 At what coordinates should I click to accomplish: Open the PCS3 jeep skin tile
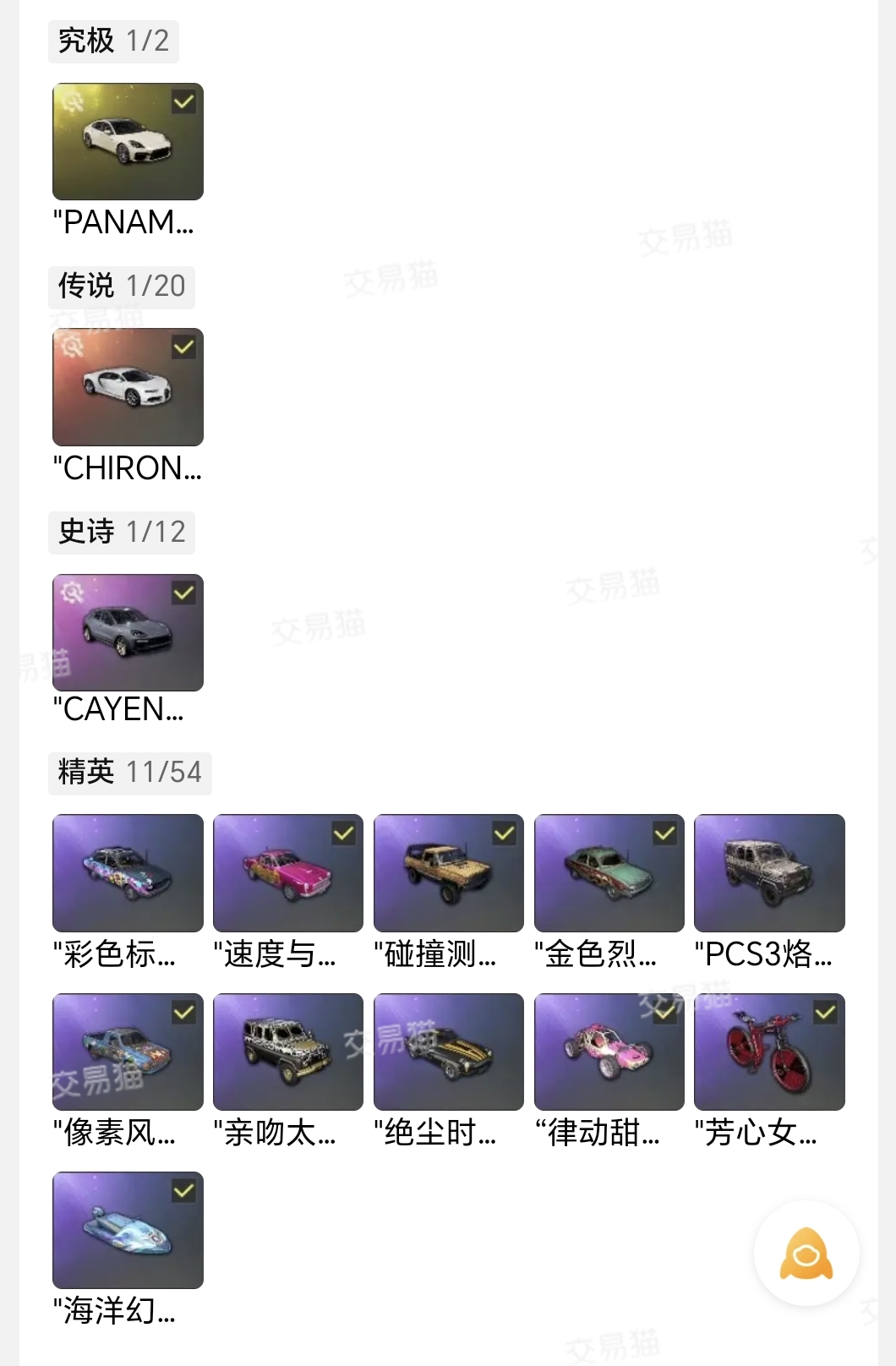click(x=769, y=872)
